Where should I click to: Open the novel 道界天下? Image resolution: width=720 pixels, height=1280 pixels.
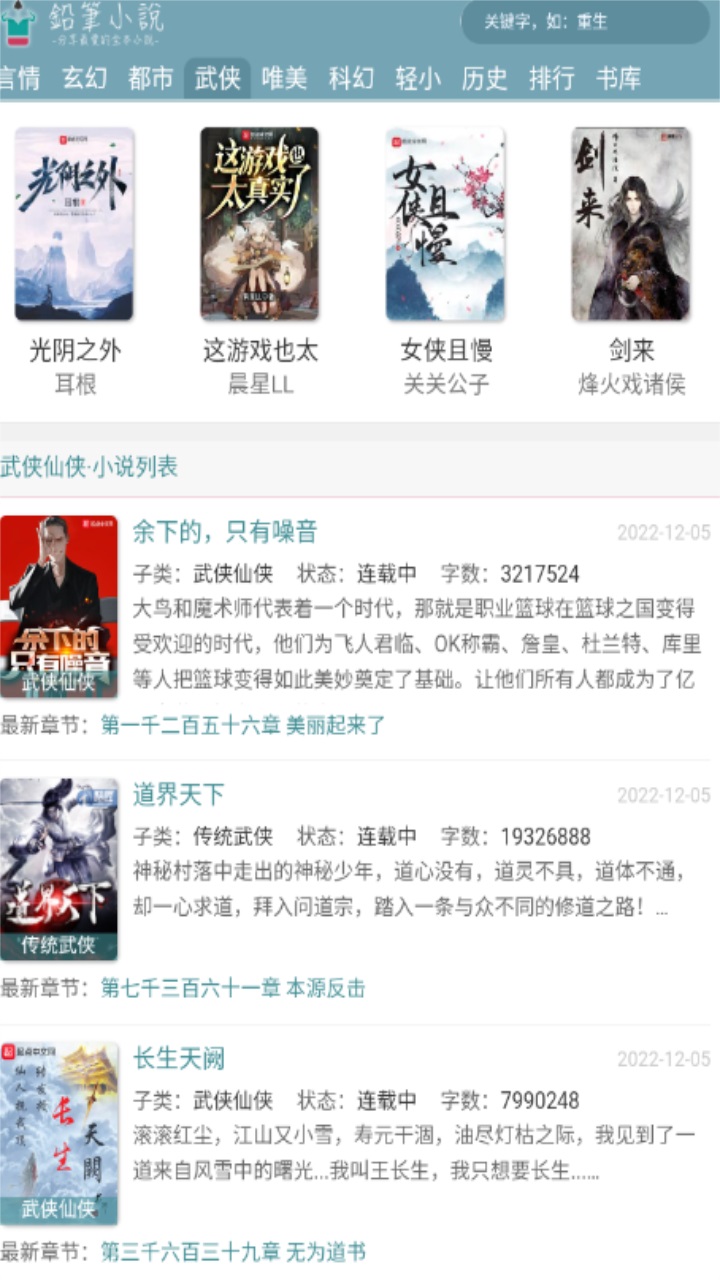[x=179, y=795]
